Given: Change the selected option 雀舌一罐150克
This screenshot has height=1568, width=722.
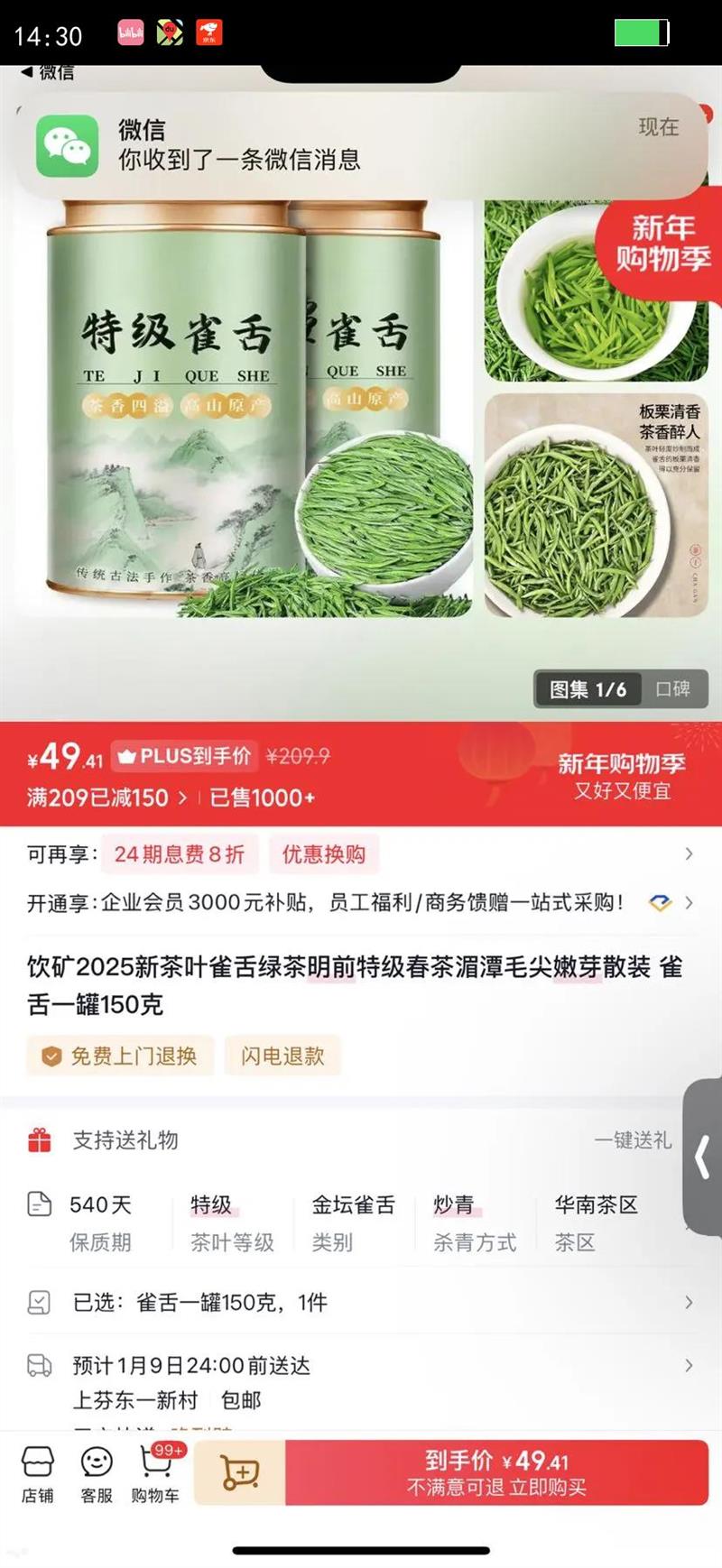Looking at the screenshot, I should point(361,1302).
